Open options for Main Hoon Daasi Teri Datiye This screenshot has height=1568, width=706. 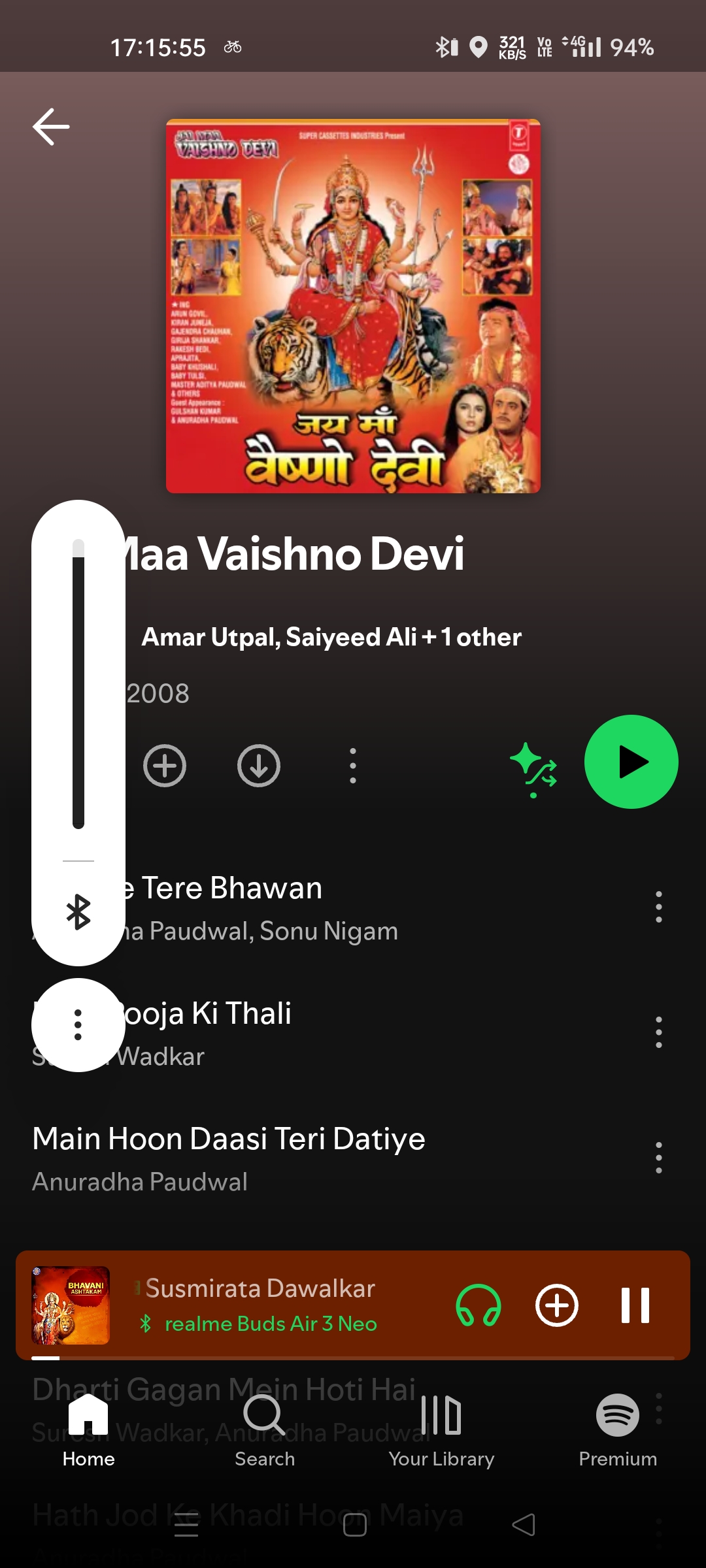pos(659,1158)
